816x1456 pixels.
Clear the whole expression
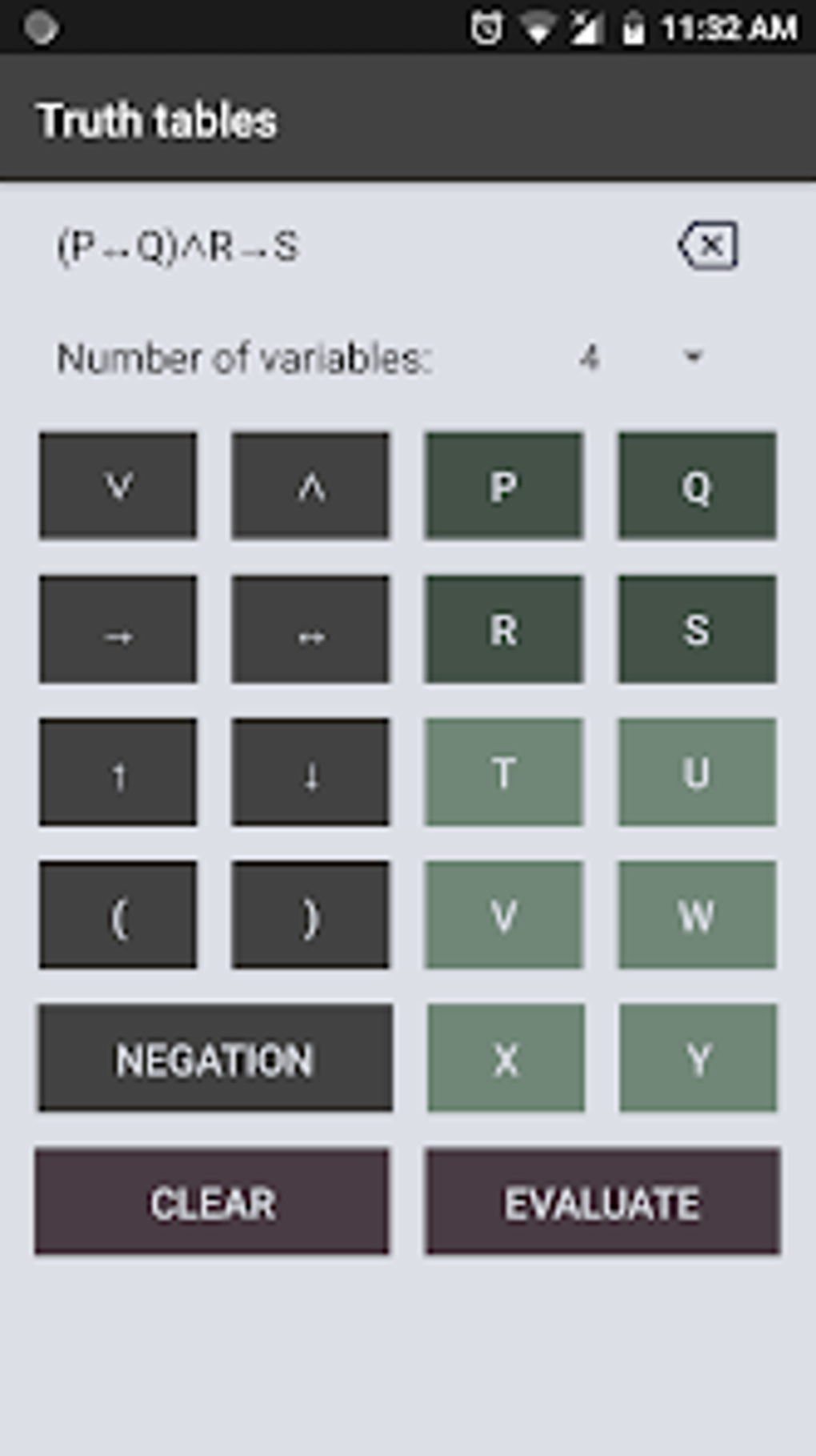pos(212,1201)
